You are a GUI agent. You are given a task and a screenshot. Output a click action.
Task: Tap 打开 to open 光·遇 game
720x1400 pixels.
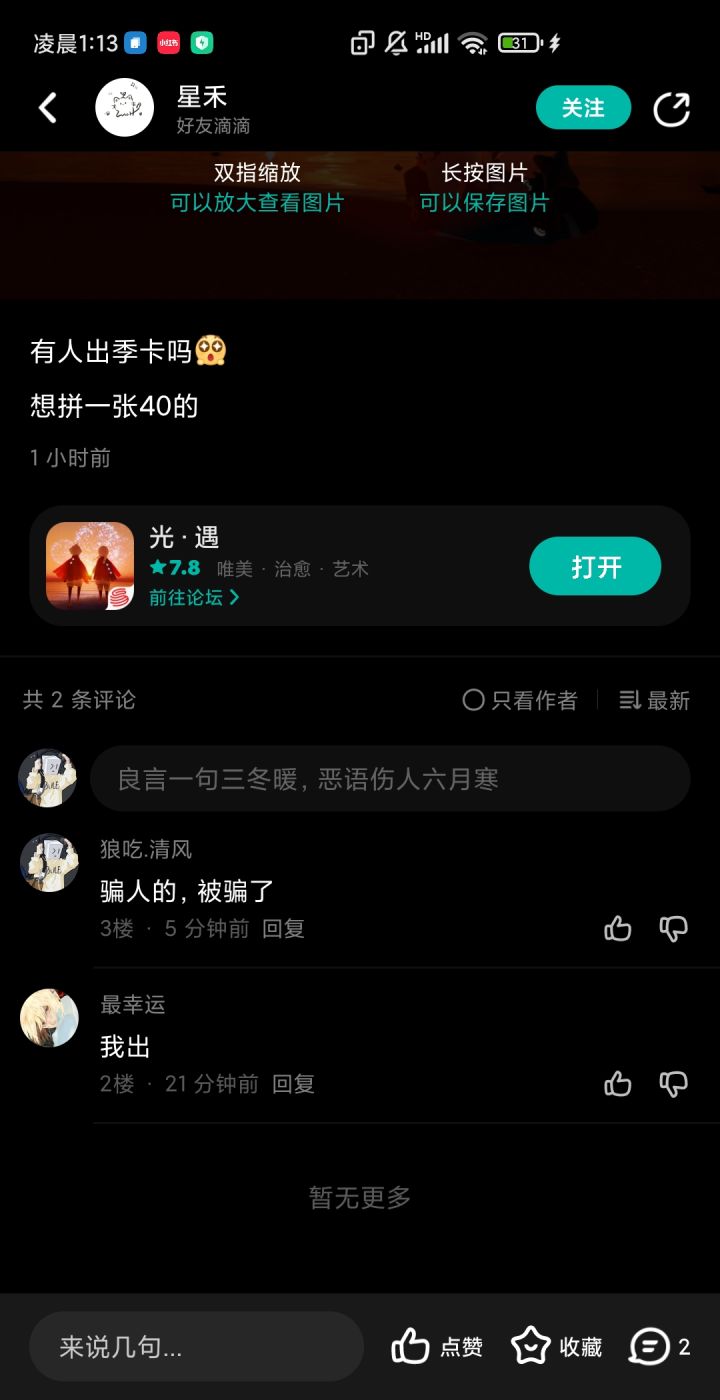(595, 566)
